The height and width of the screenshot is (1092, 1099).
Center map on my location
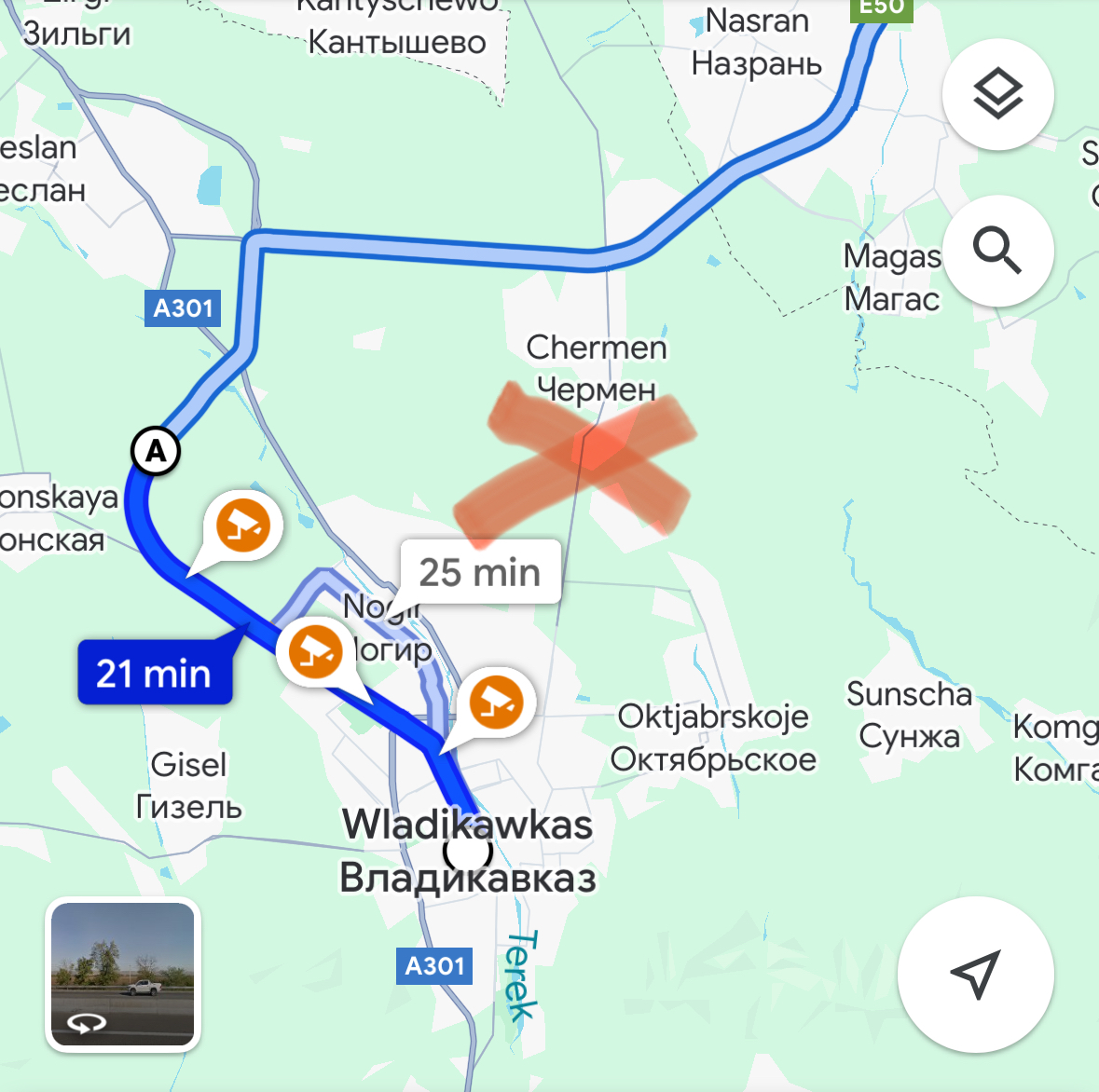(975, 974)
